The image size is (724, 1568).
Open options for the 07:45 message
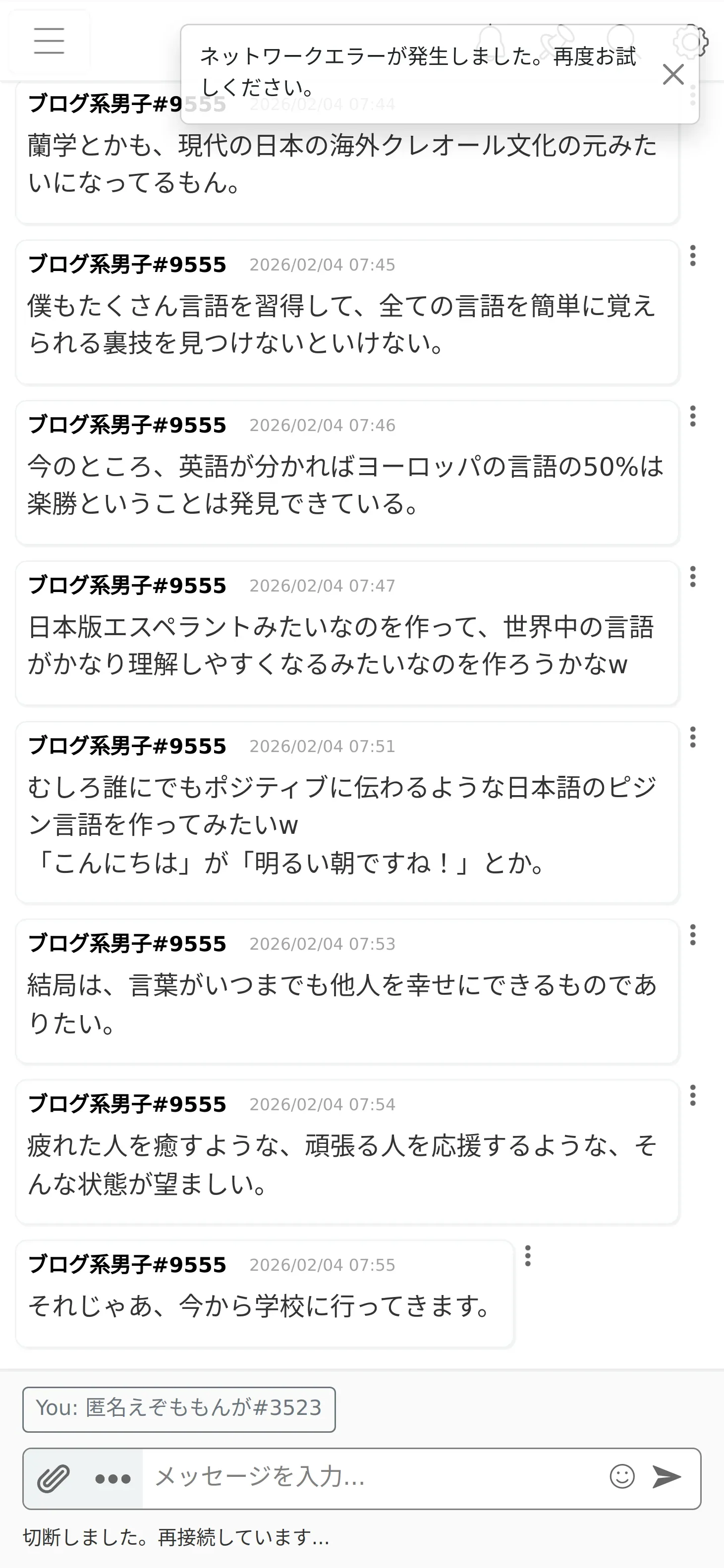[692, 256]
